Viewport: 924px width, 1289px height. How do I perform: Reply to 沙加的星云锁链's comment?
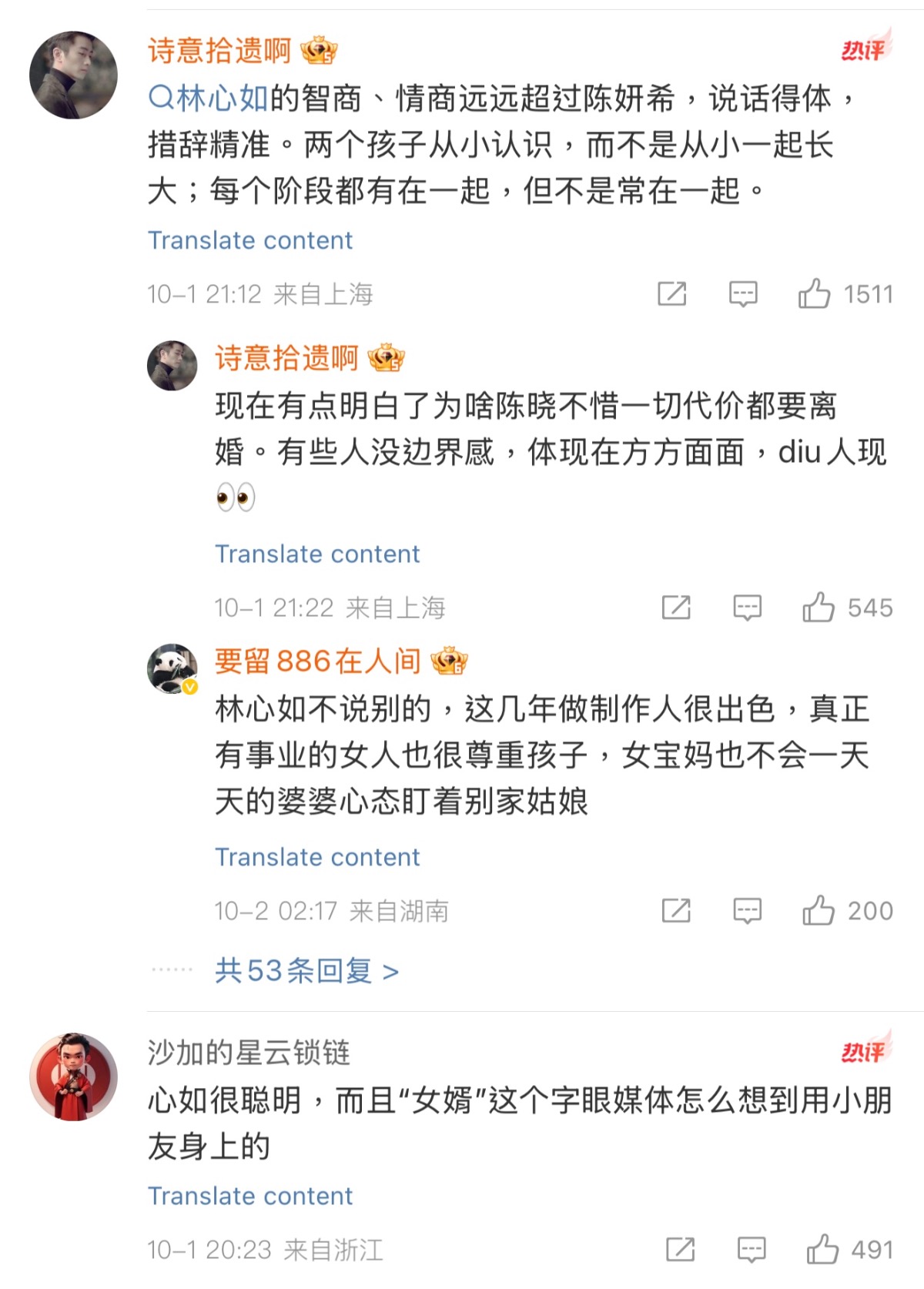(x=751, y=1249)
